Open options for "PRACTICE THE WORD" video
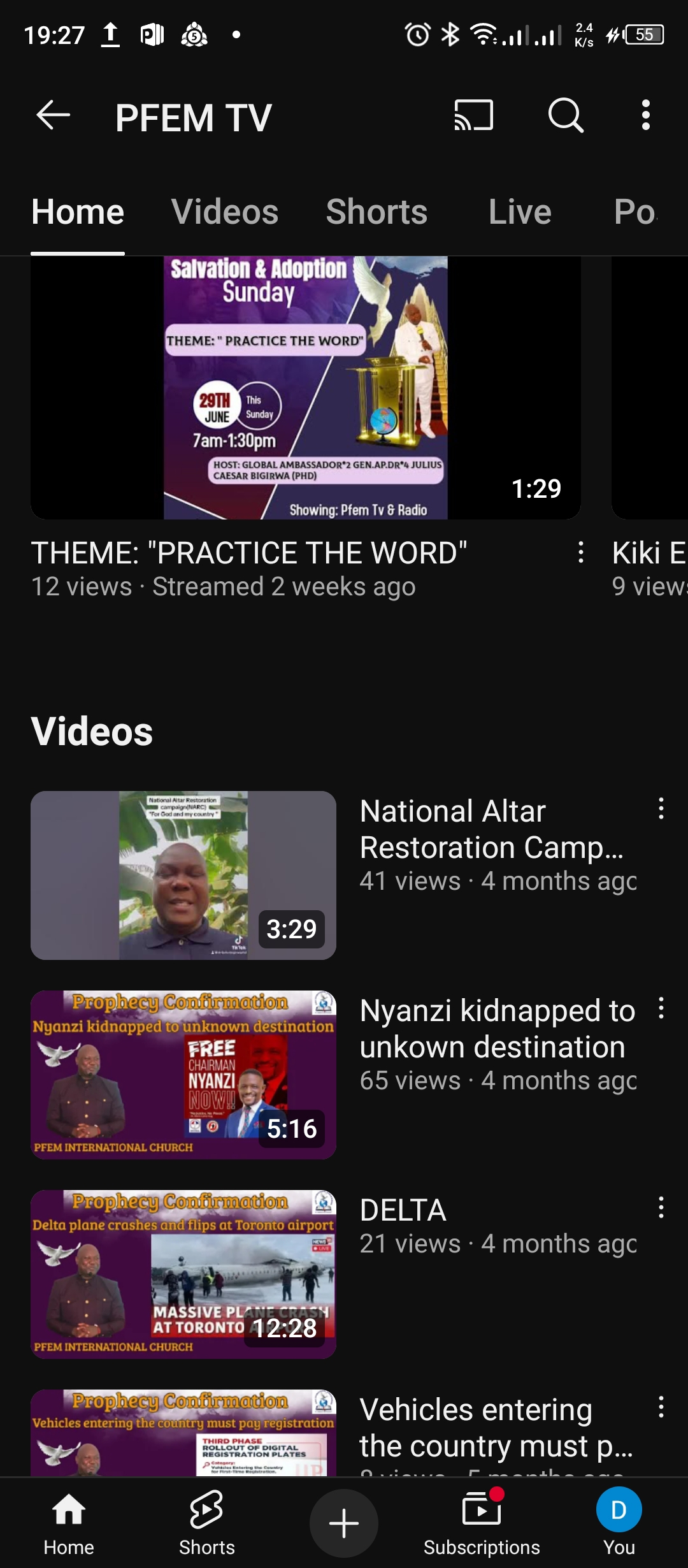This screenshot has width=688, height=1568. pyautogui.click(x=581, y=553)
